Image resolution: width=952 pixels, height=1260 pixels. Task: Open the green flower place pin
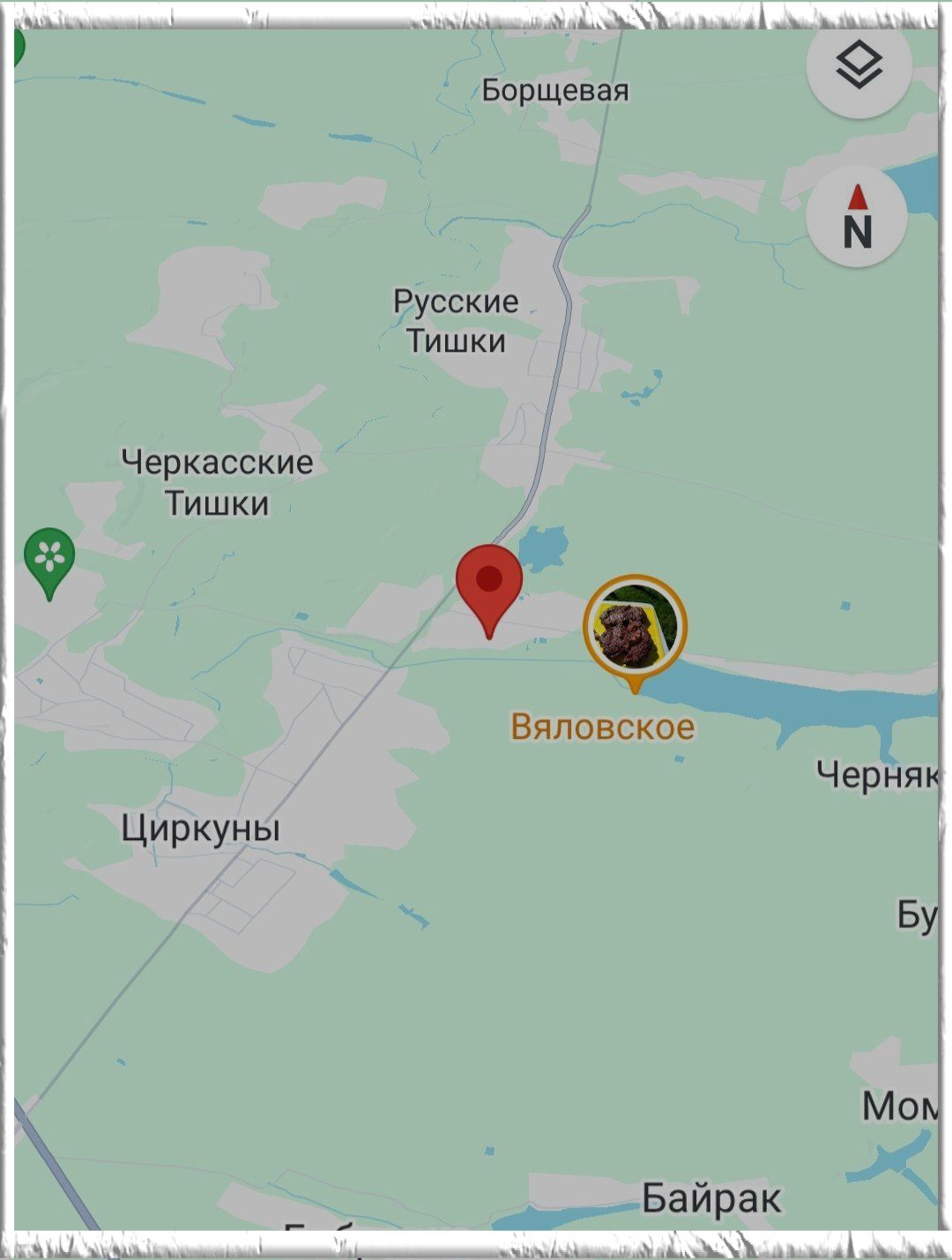click(49, 559)
